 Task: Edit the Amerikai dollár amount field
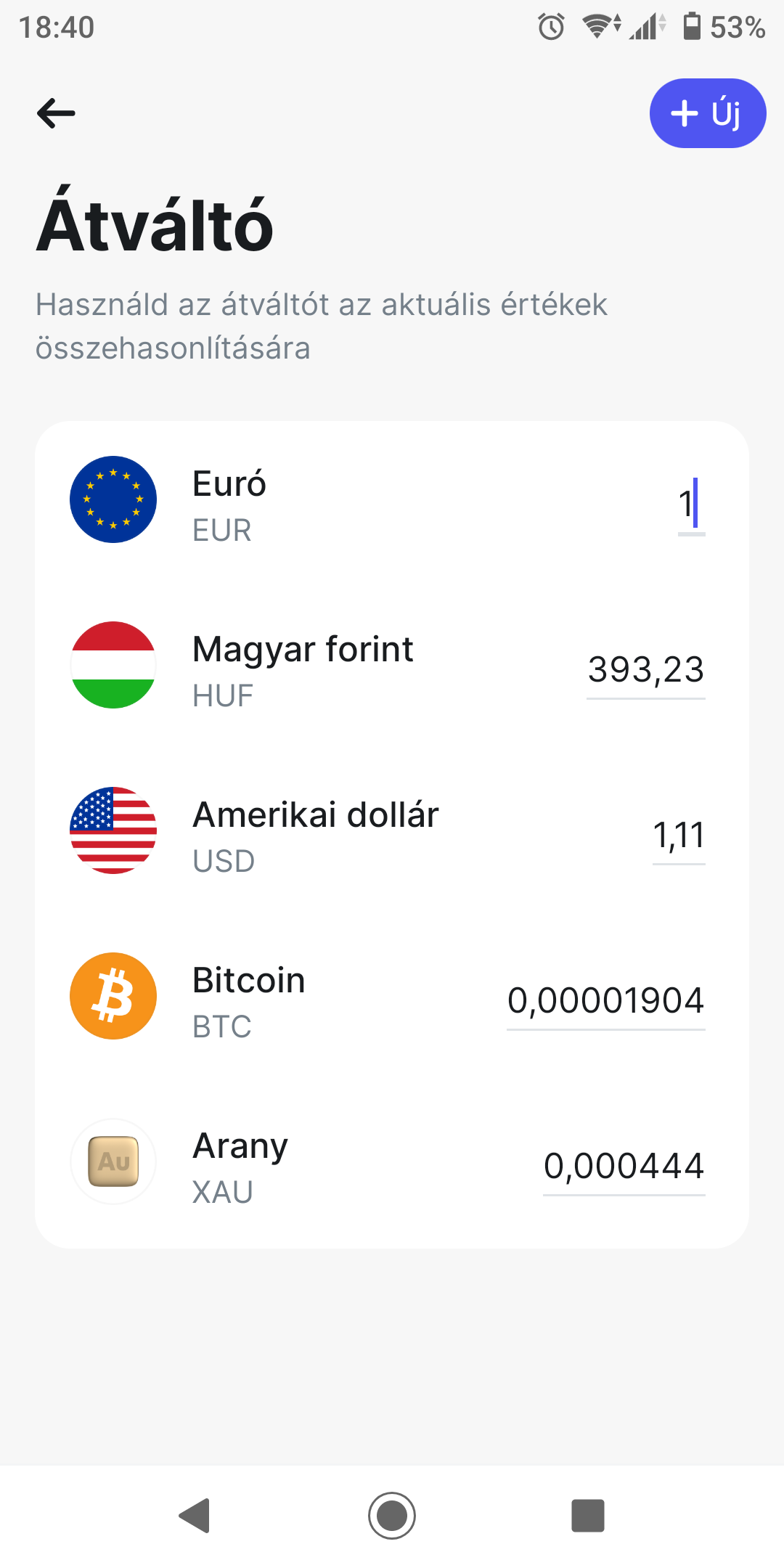(678, 835)
